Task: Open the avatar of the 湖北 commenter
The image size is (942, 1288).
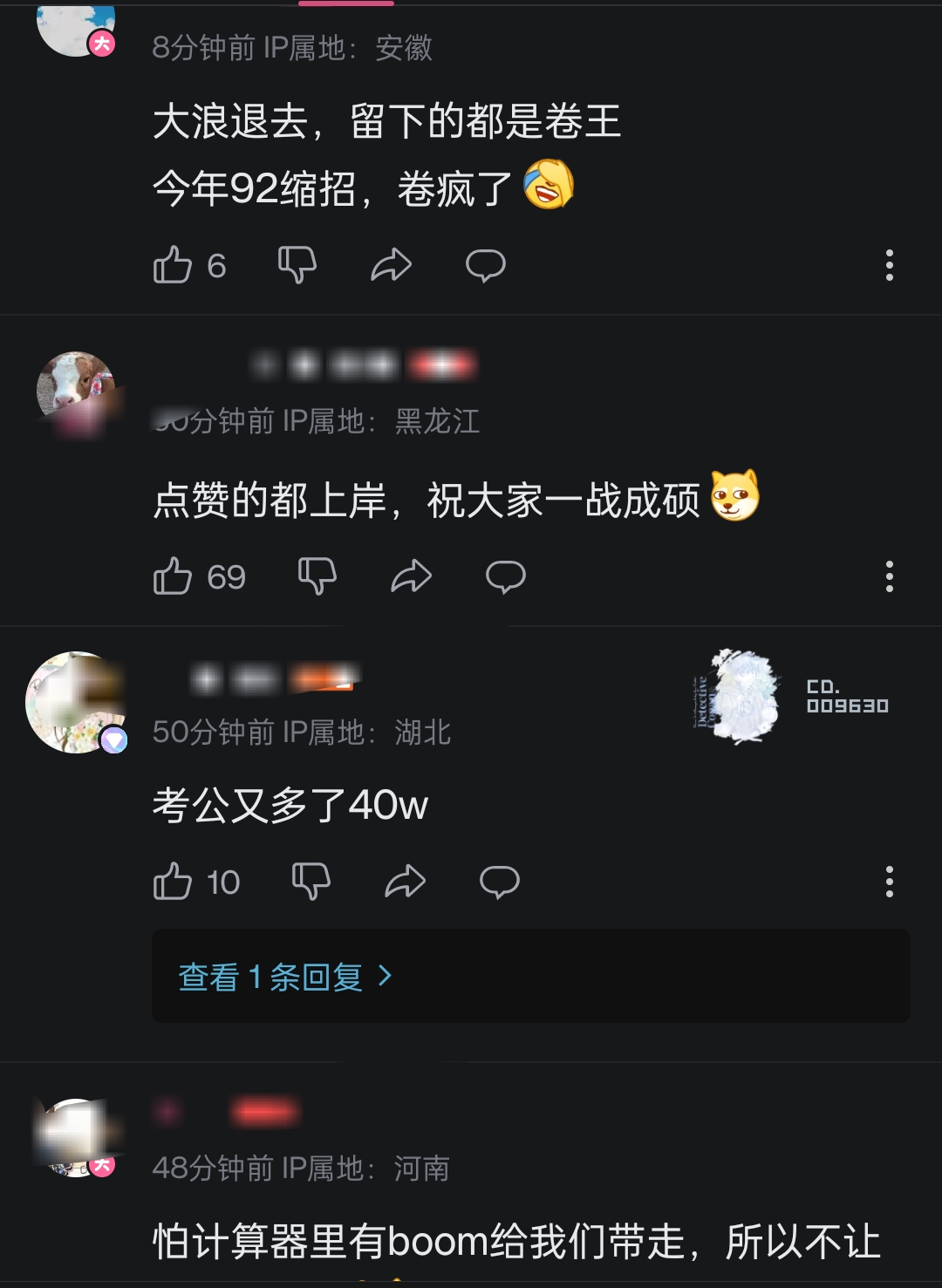Action: pos(76,702)
